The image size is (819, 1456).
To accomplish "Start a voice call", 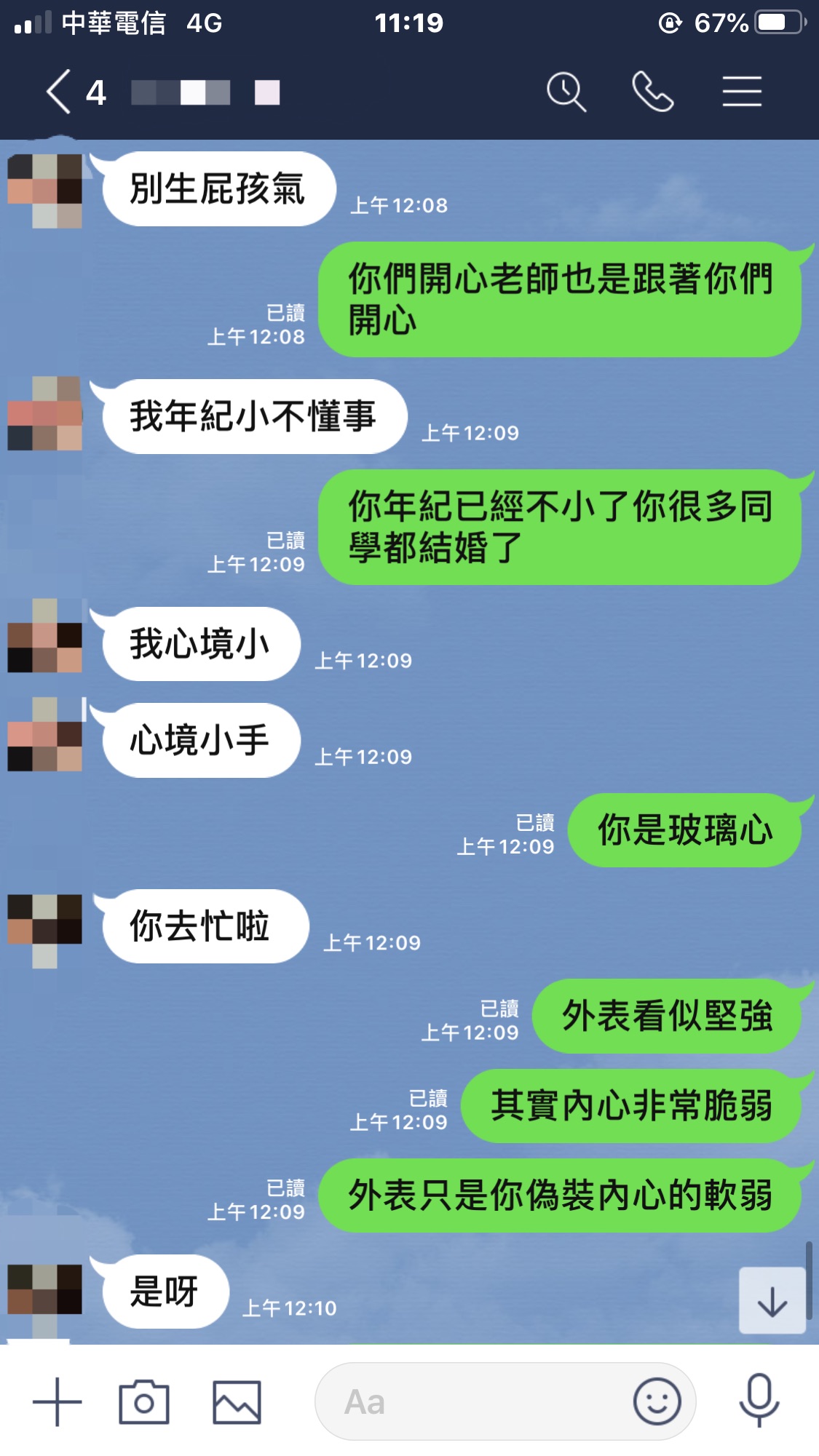I will point(652,92).
